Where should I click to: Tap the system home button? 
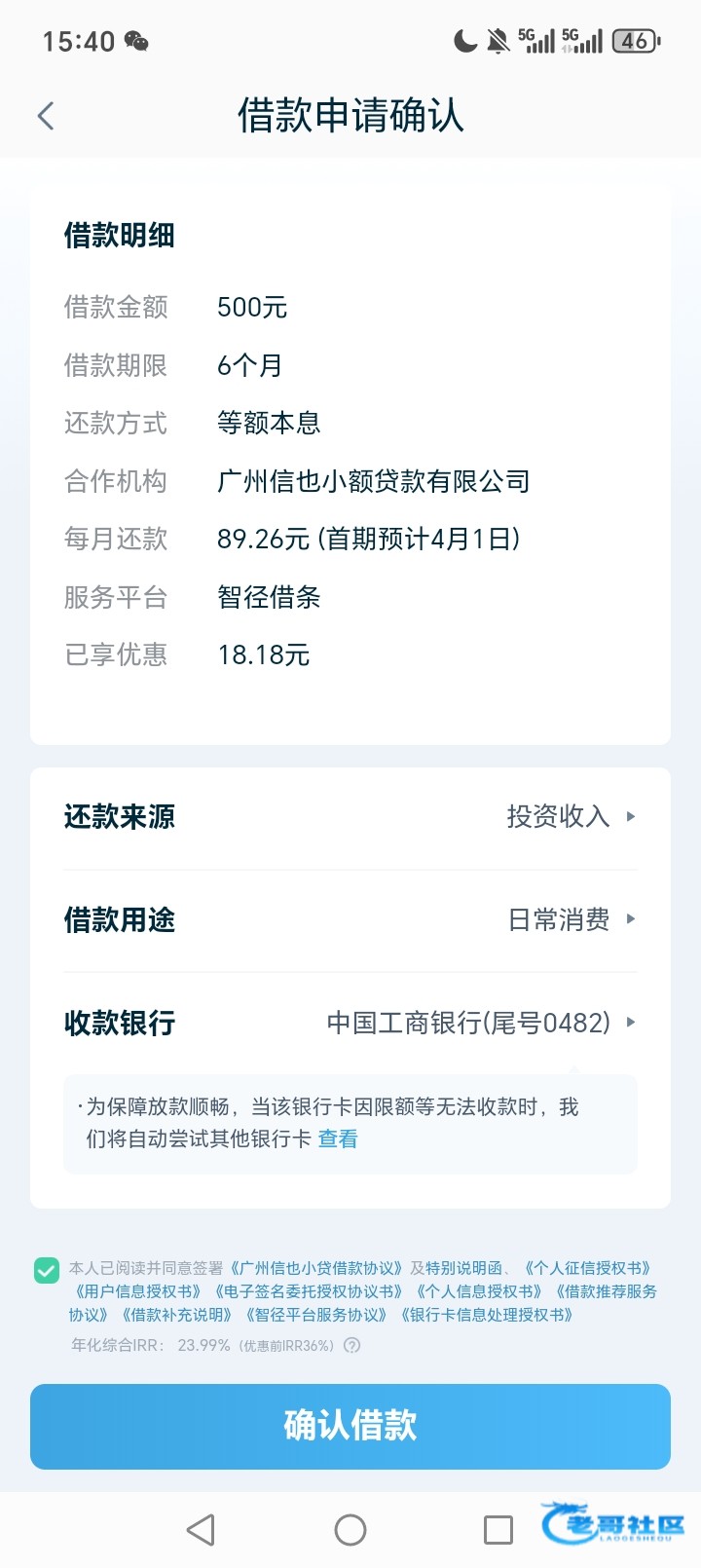click(350, 1530)
